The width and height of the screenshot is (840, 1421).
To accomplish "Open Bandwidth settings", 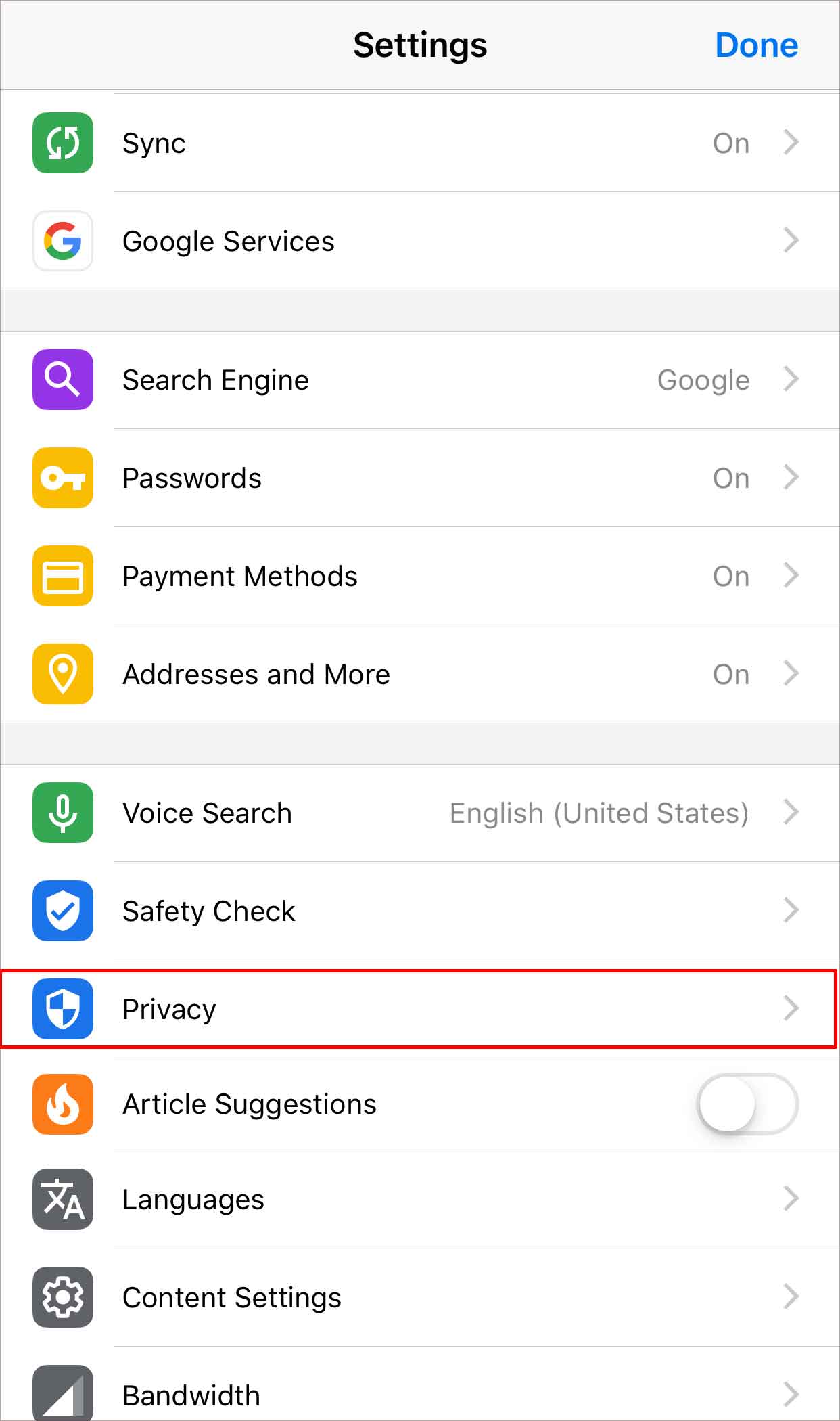I will [419, 1394].
